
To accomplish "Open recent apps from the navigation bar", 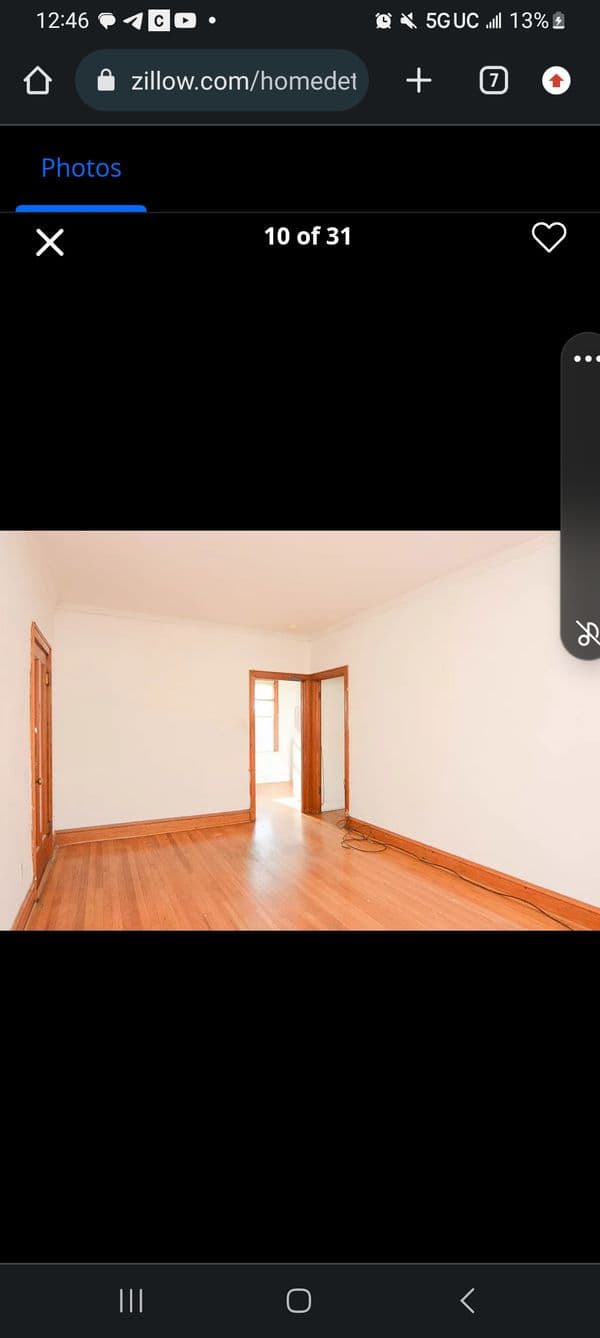I will click(x=131, y=1299).
